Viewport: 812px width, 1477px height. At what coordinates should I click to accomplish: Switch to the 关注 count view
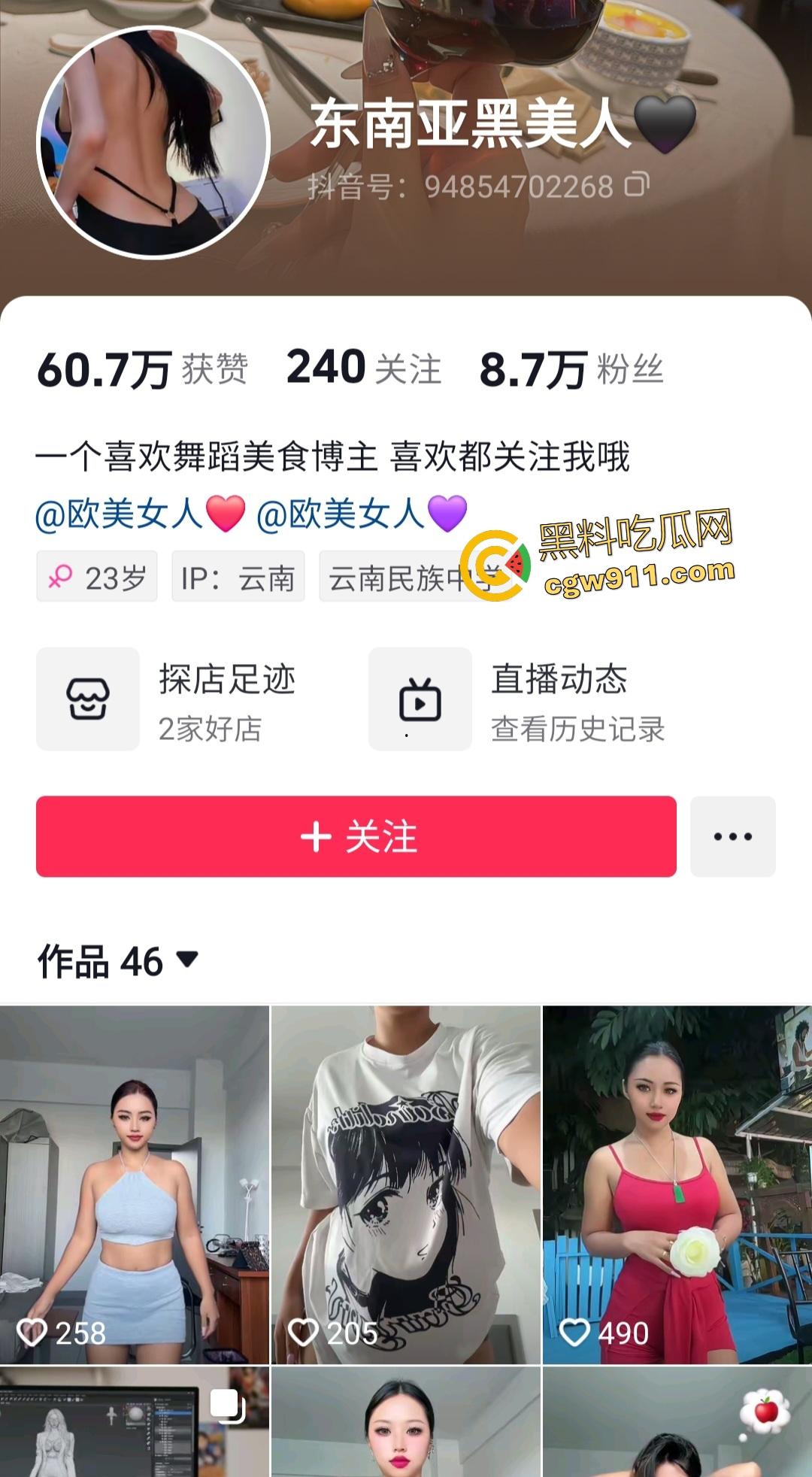[364, 367]
